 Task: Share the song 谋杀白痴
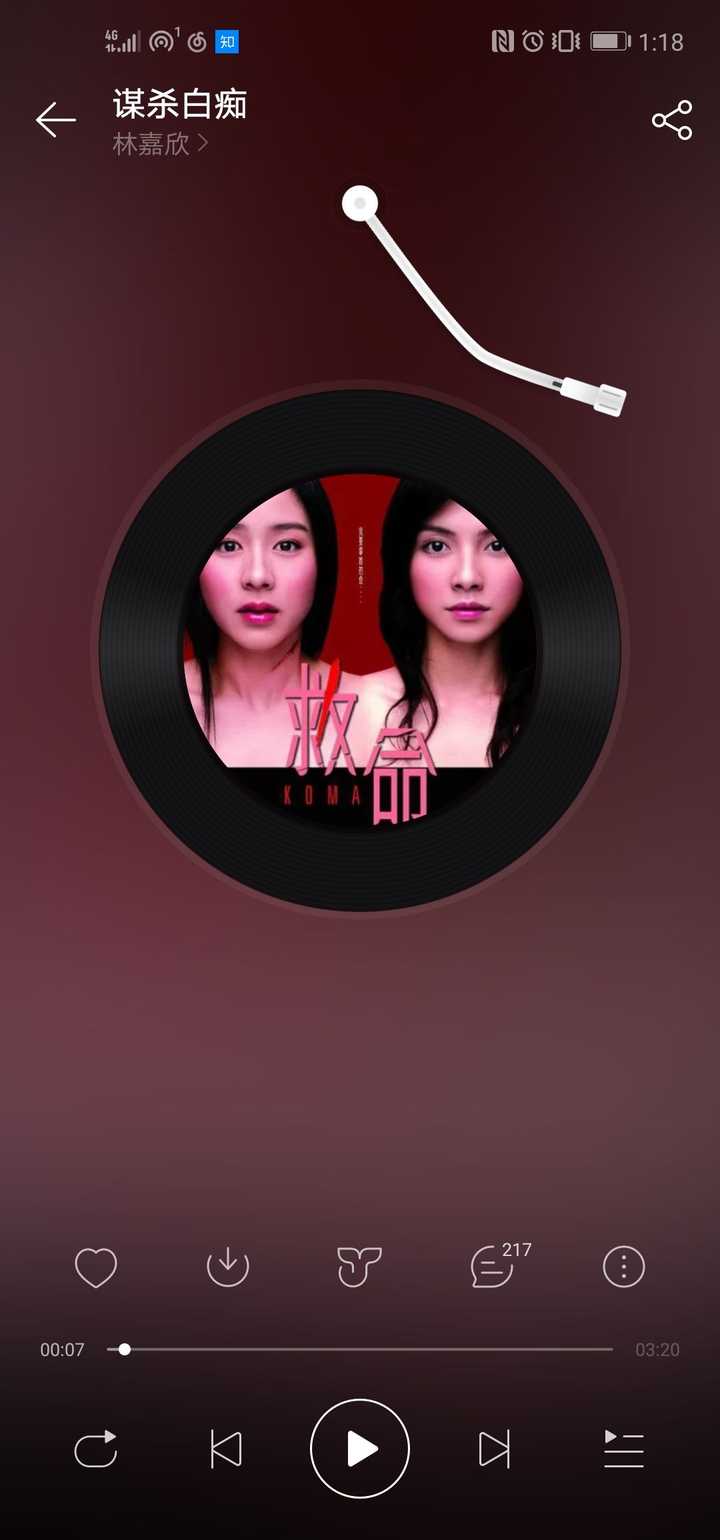[672, 120]
